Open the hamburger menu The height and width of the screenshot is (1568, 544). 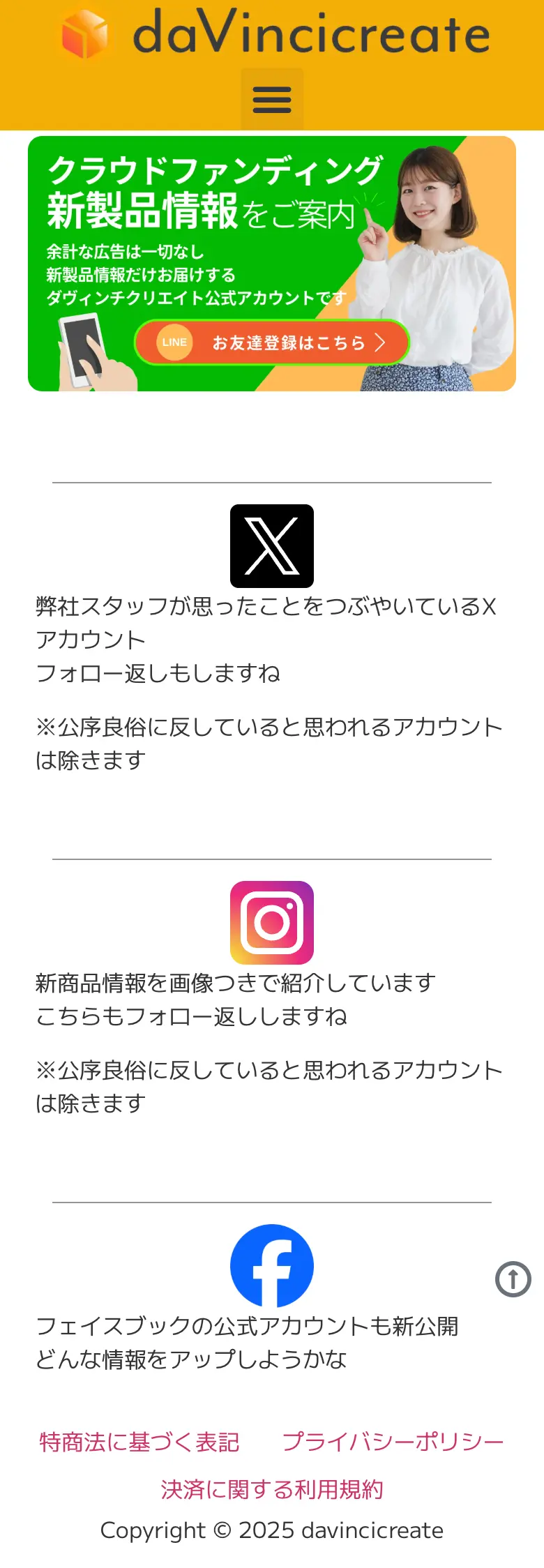tap(272, 100)
